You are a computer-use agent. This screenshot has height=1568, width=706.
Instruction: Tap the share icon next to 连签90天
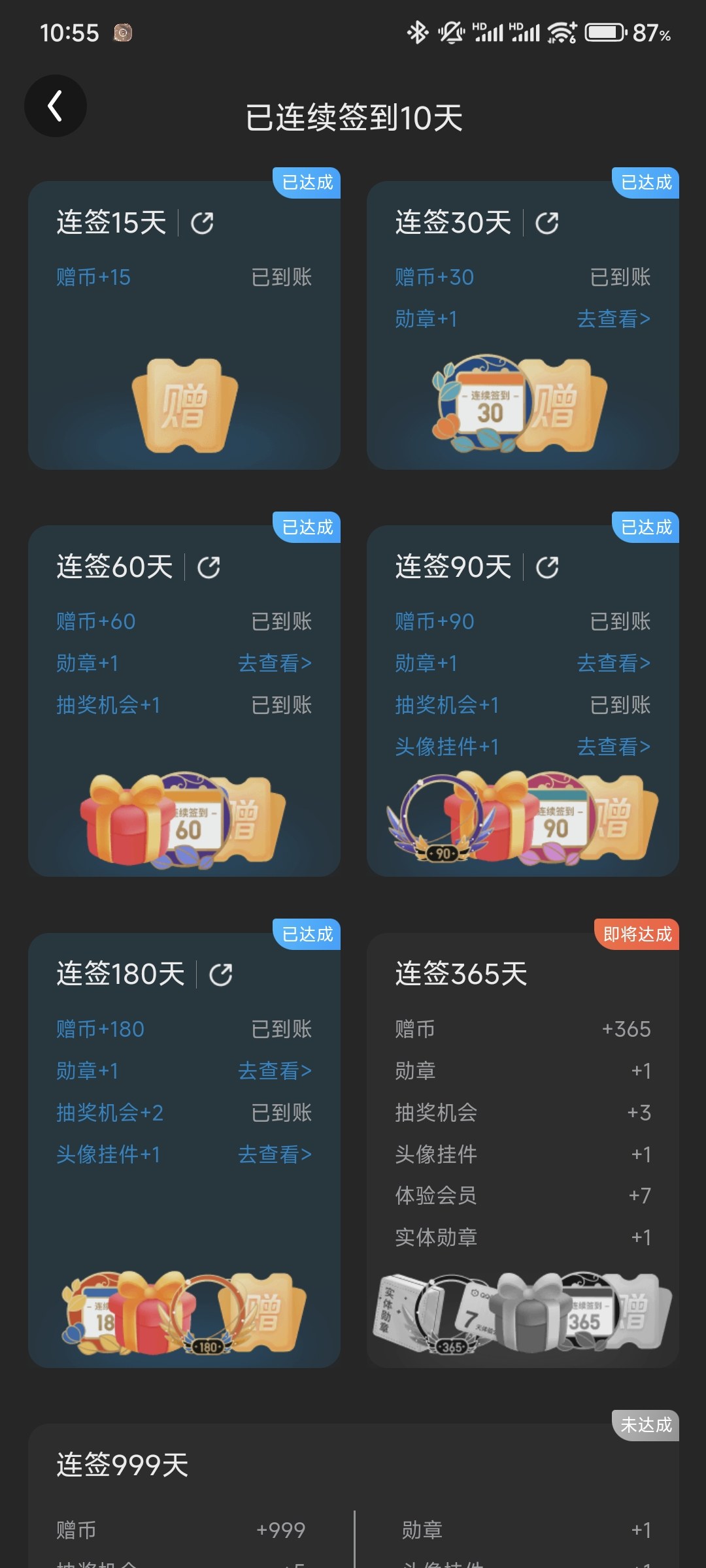pyautogui.click(x=547, y=567)
